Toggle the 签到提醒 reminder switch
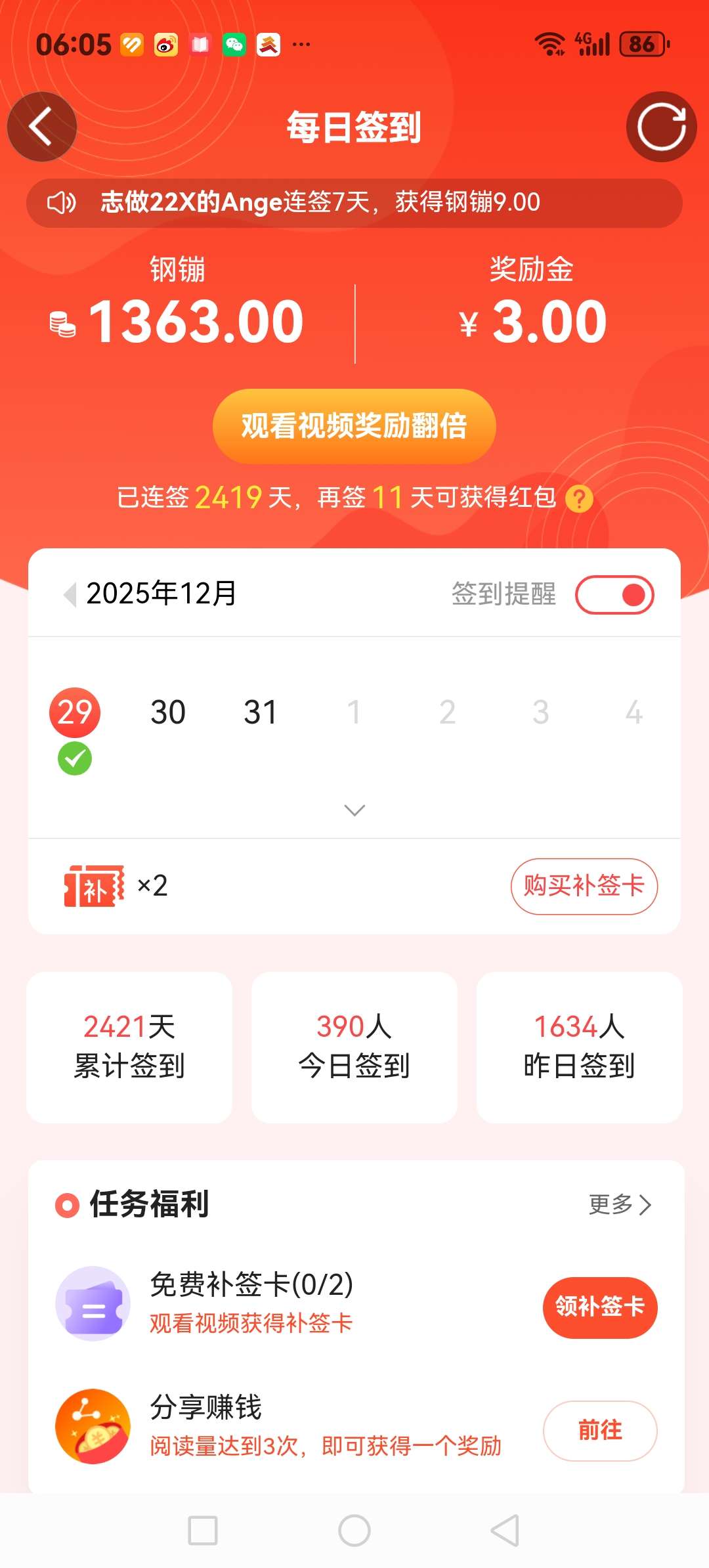Image resolution: width=709 pixels, height=1568 pixels. 614,595
